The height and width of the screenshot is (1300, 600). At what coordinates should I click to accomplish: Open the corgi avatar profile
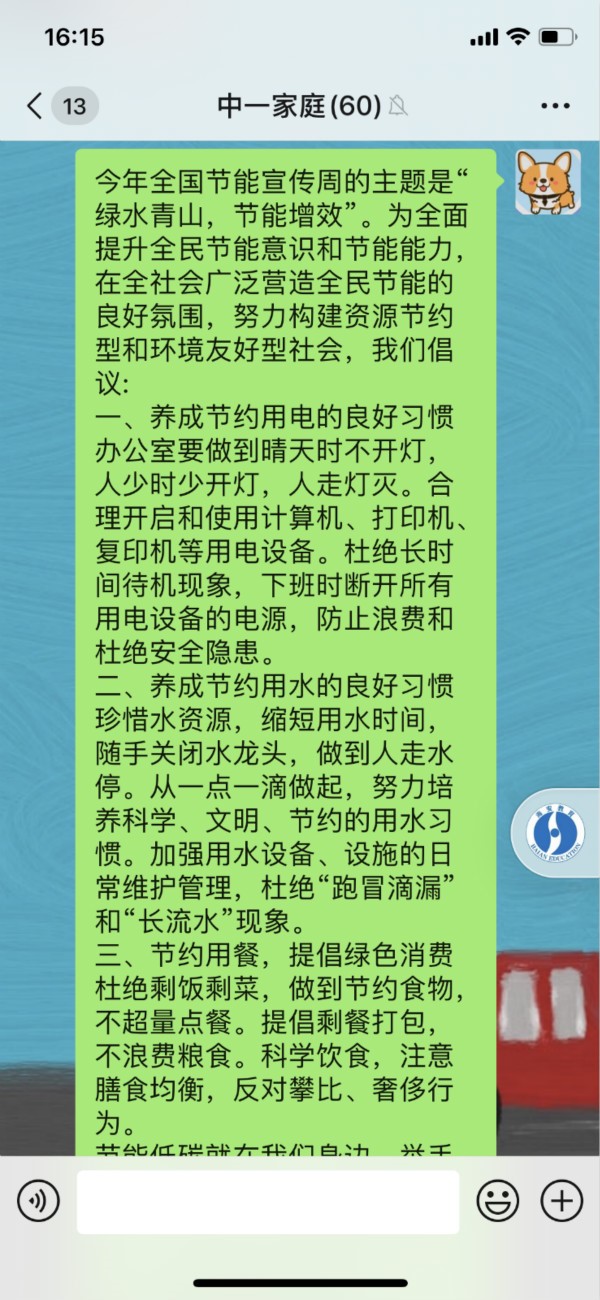click(x=548, y=183)
